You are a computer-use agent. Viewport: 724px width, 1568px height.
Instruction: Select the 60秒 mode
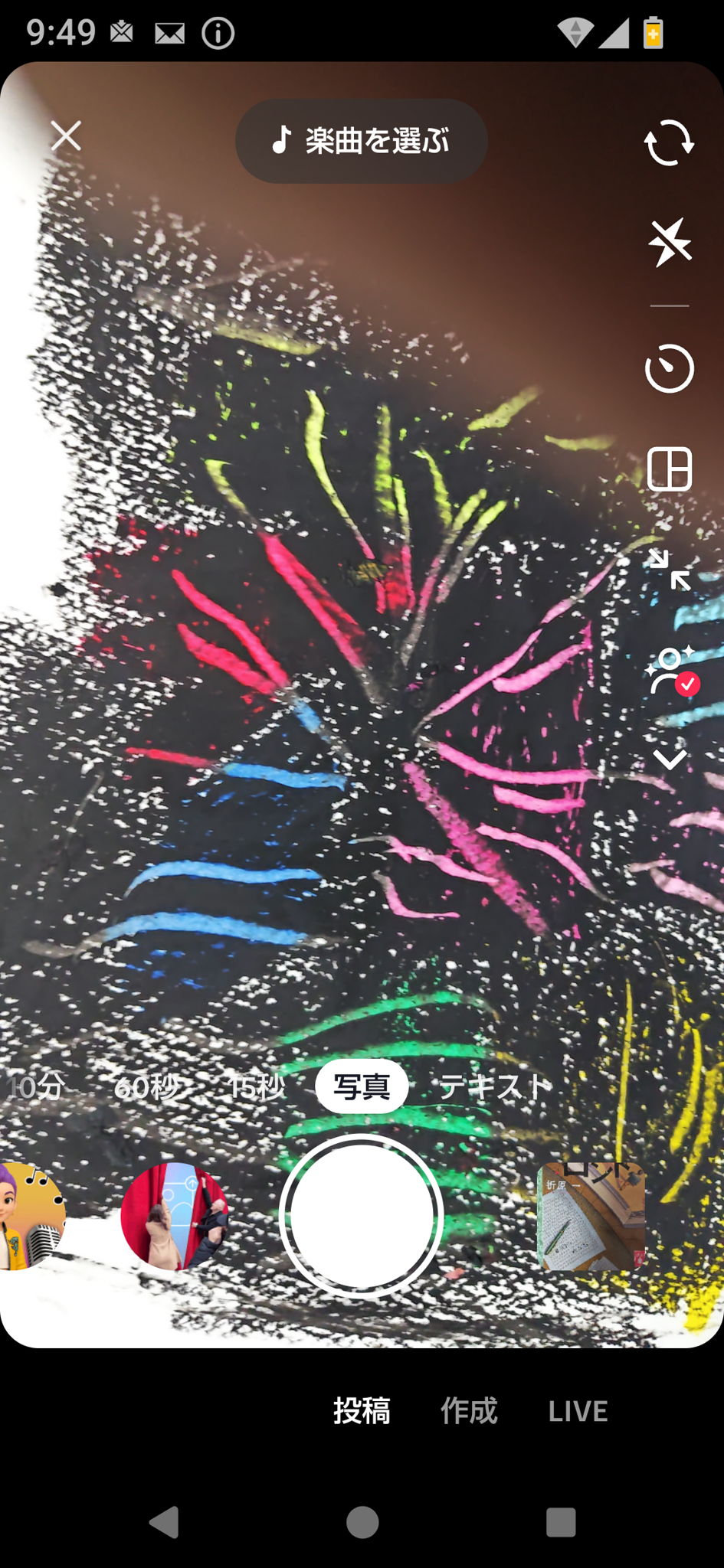pyautogui.click(x=146, y=1086)
